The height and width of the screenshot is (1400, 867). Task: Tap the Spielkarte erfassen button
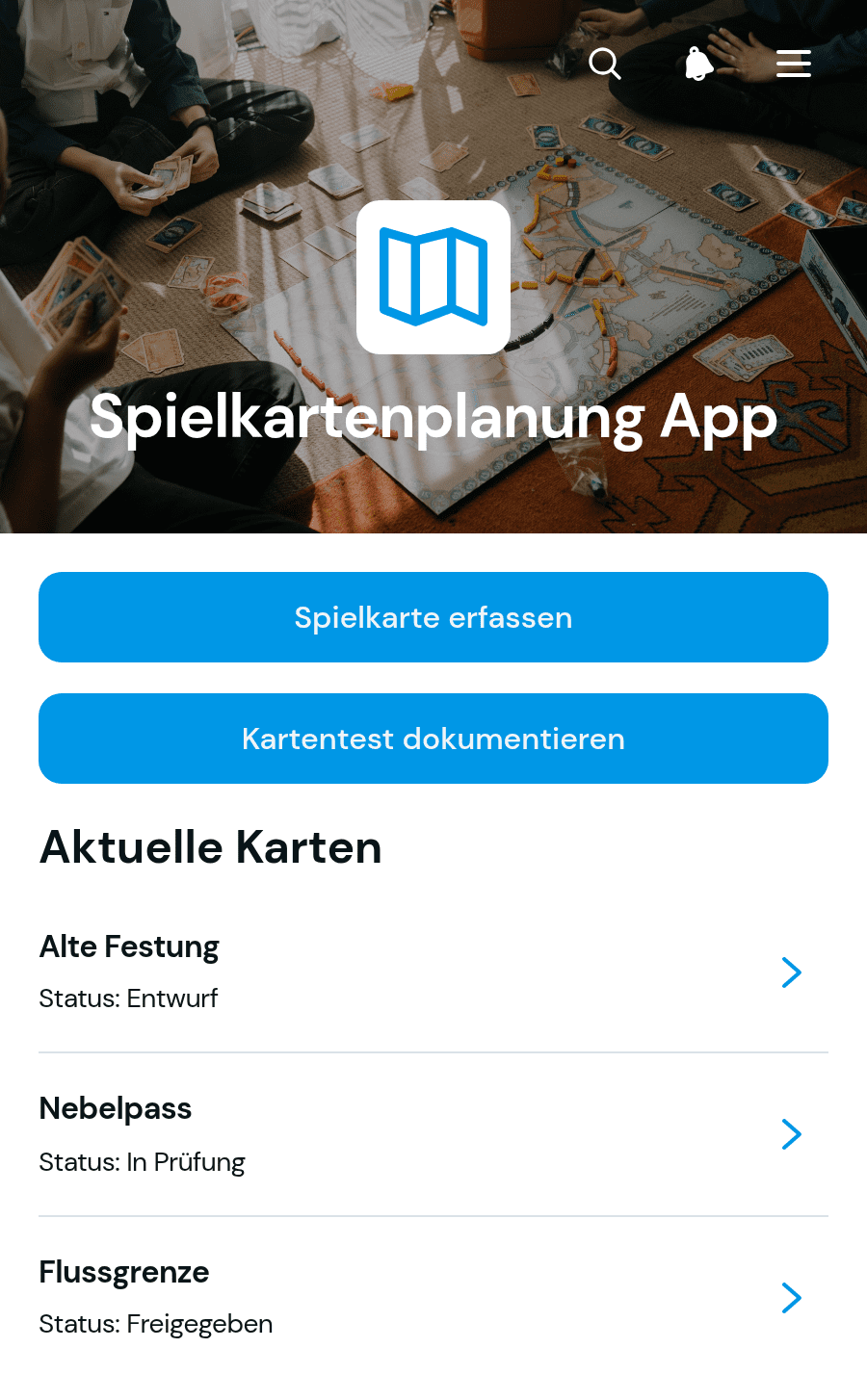433,617
